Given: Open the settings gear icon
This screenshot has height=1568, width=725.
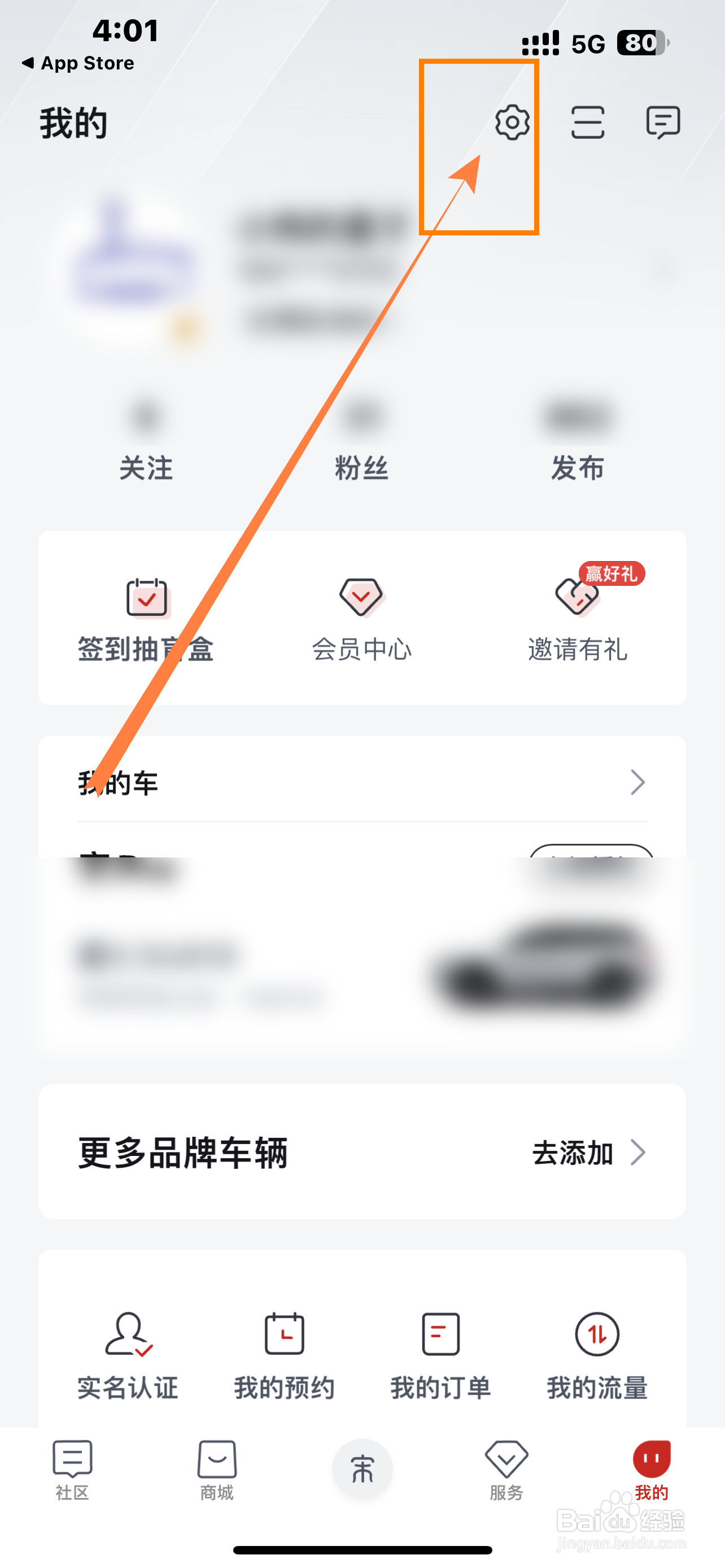Looking at the screenshot, I should [512, 124].
